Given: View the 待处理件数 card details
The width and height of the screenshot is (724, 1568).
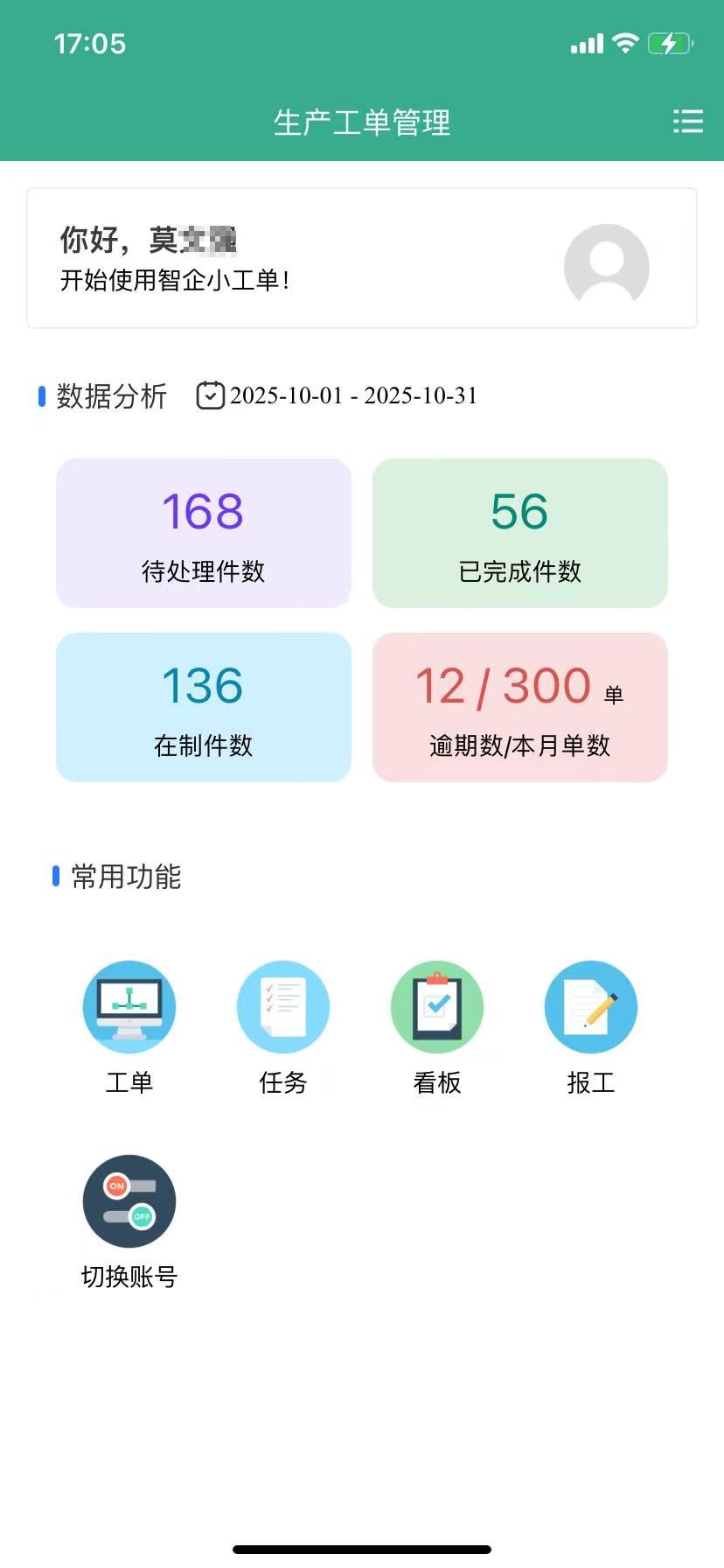Looking at the screenshot, I should click(x=204, y=533).
